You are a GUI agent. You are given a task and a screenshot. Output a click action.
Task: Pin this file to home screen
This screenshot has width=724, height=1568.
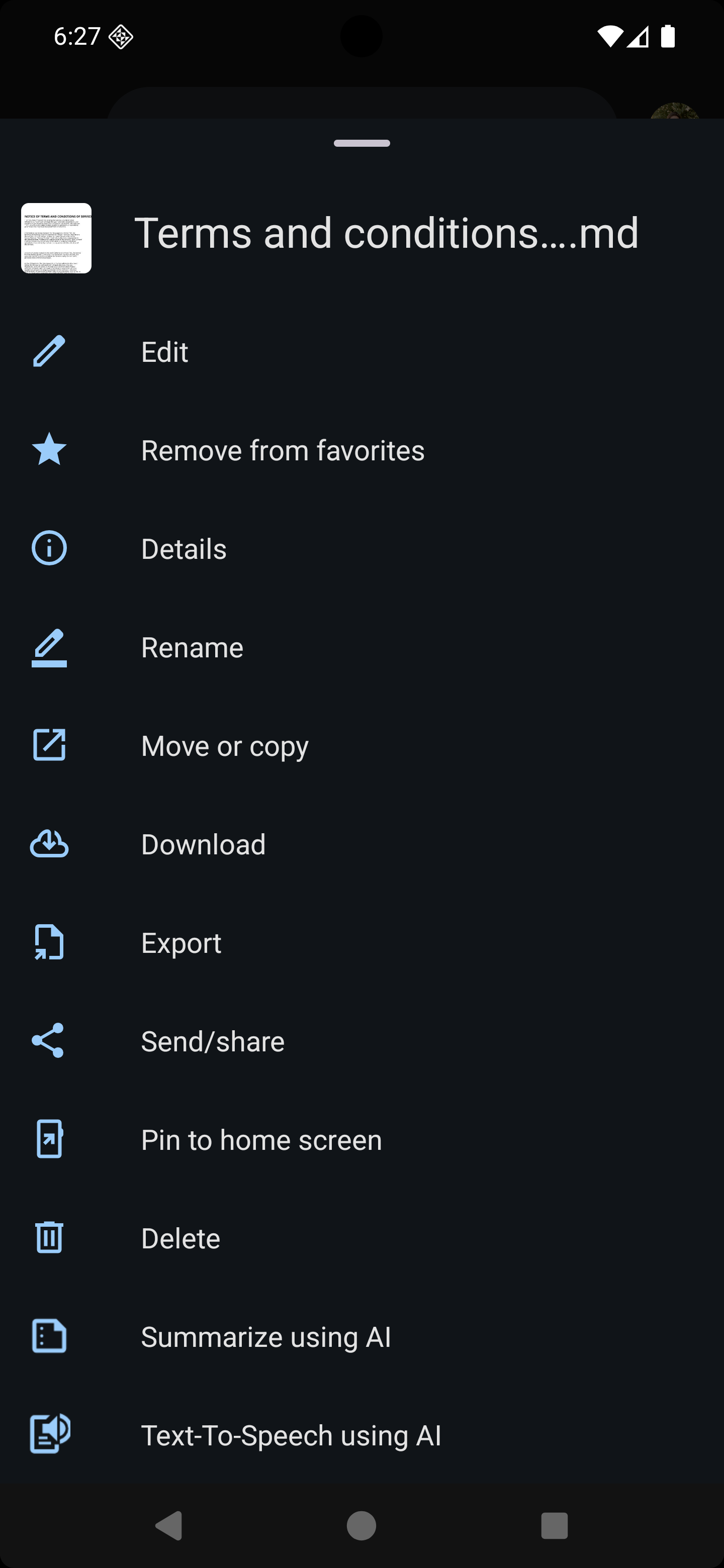tap(261, 1141)
